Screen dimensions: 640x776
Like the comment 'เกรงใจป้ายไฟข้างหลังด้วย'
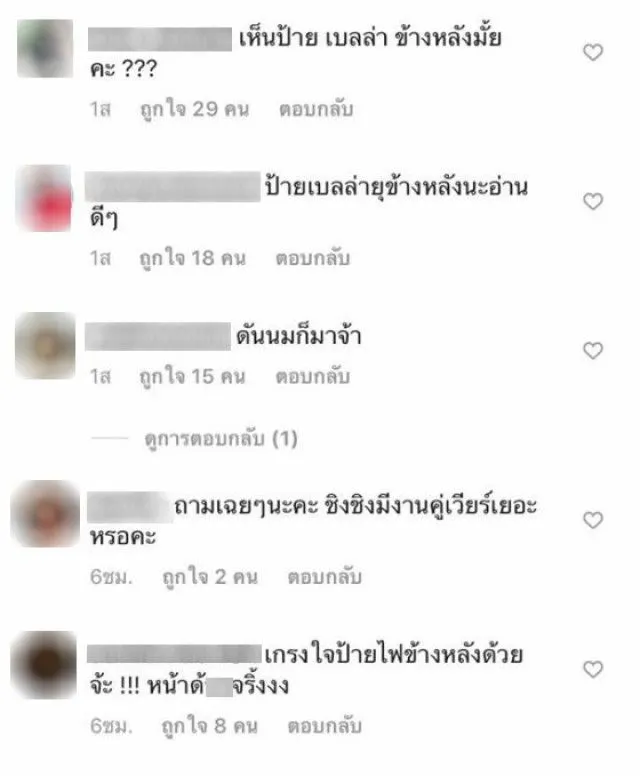point(593,668)
